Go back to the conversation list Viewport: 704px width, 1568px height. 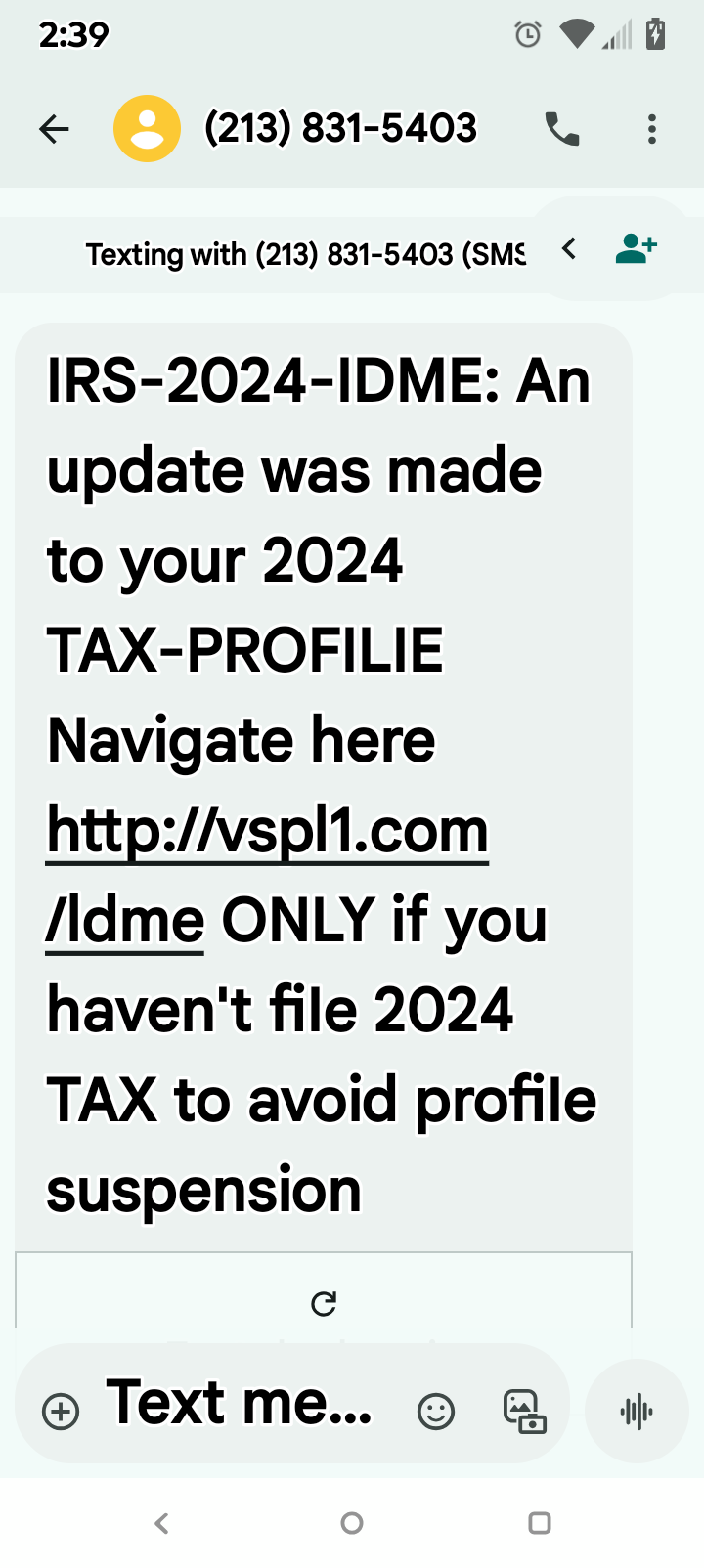click(x=55, y=129)
